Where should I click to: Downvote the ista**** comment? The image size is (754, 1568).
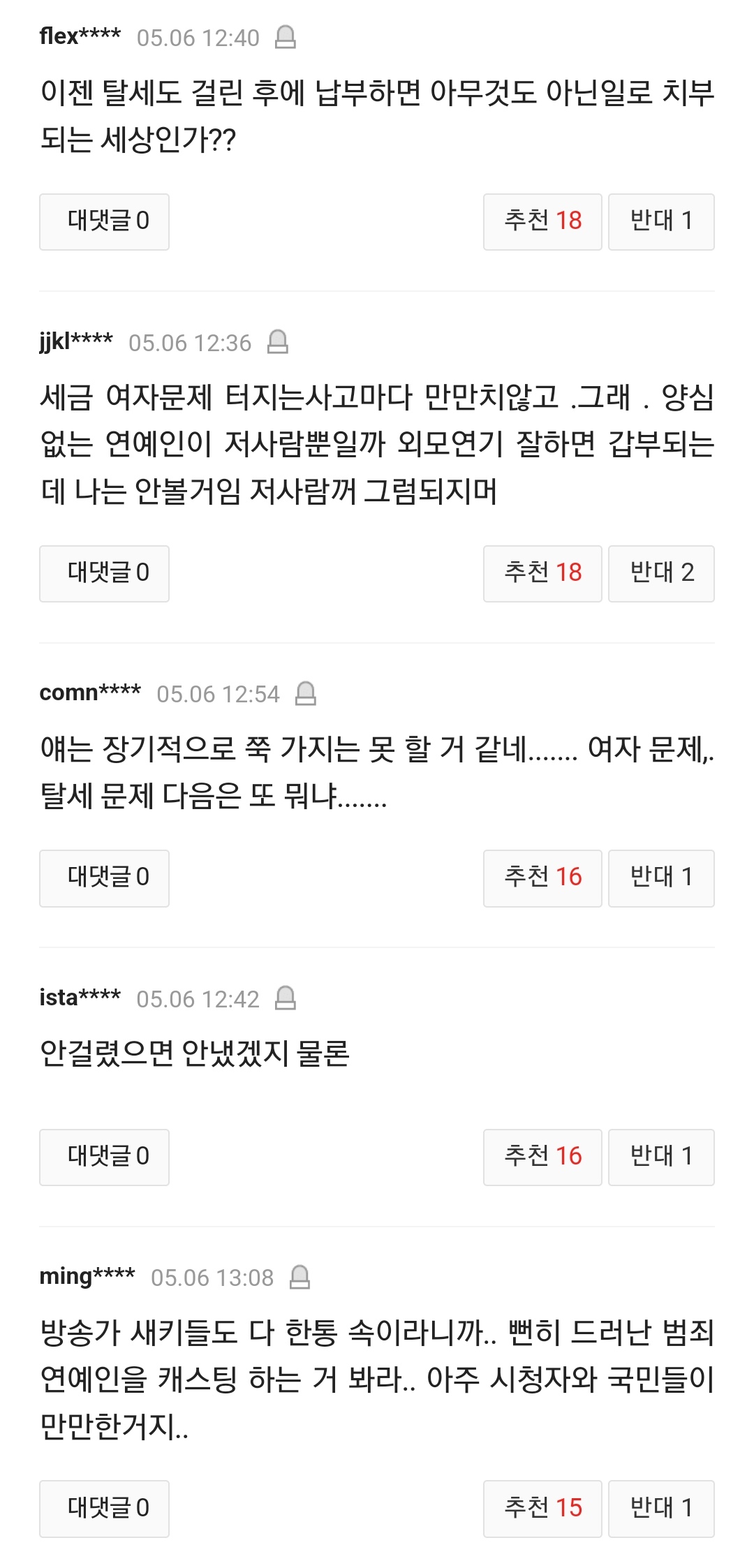coord(661,1157)
